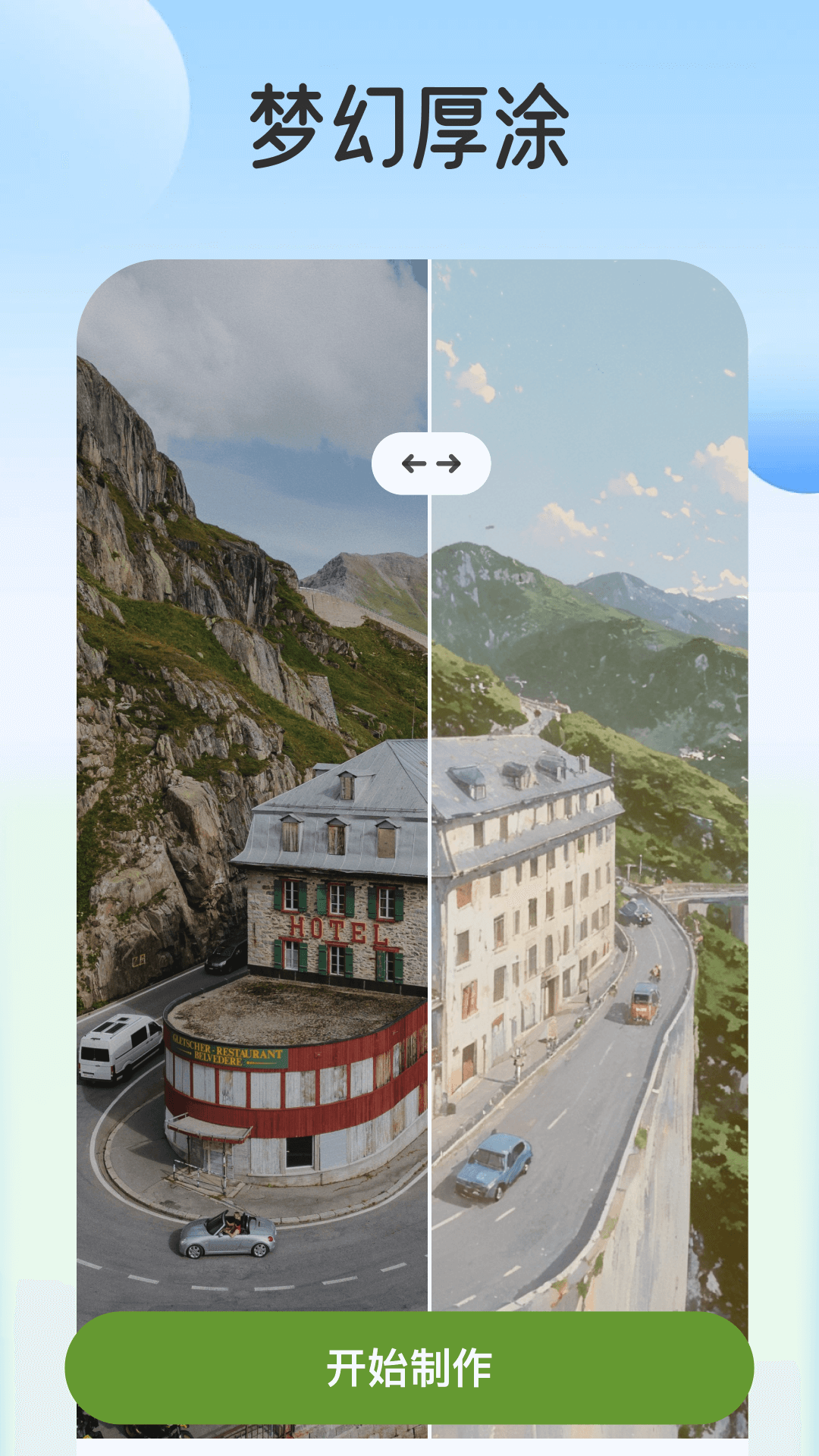This screenshot has width=819, height=1456.
Task: Tap the before/after comparison slider handle
Action: (x=431, y=463)
